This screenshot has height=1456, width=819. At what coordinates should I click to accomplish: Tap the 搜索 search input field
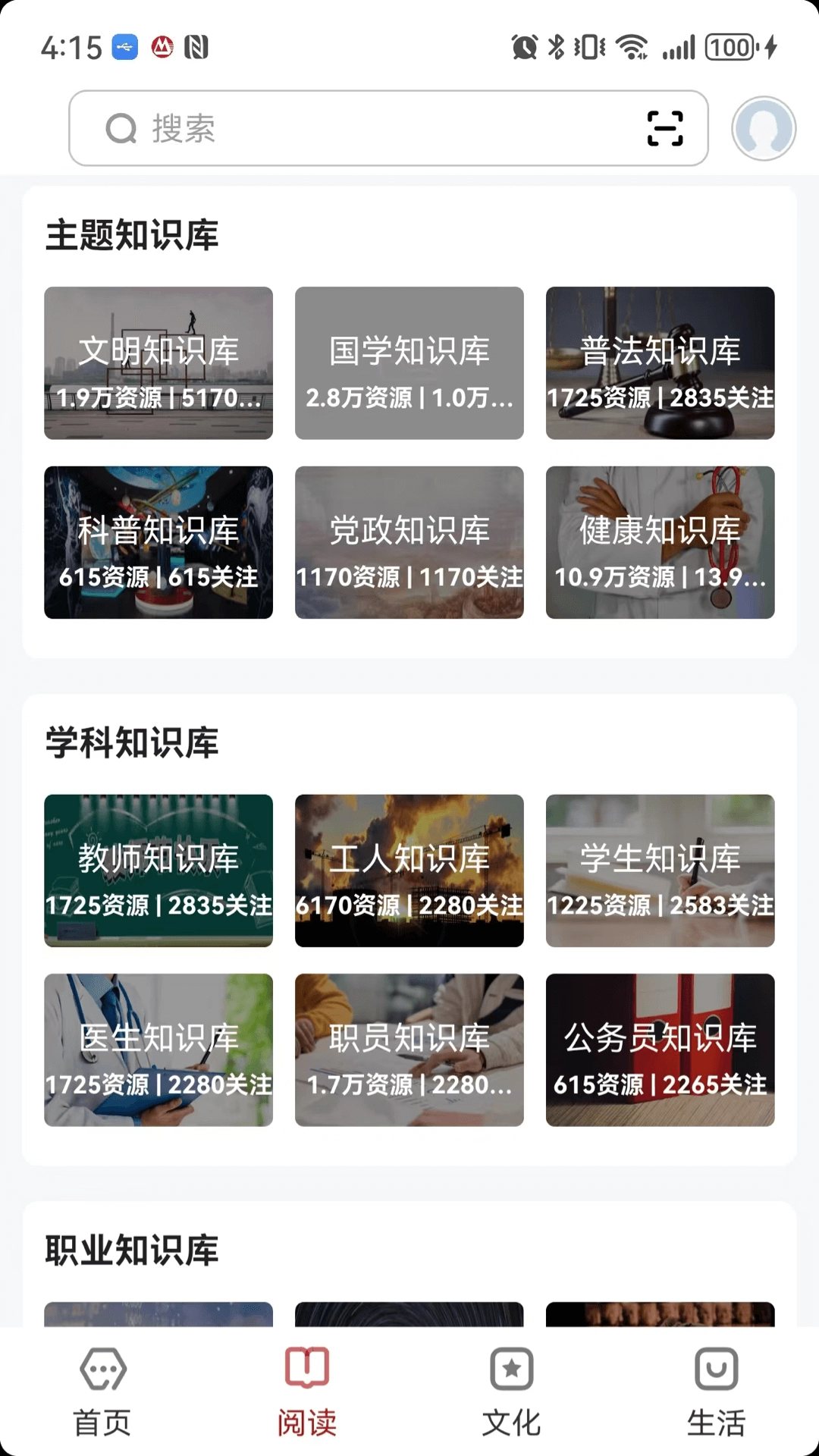(x=341, y=129)
